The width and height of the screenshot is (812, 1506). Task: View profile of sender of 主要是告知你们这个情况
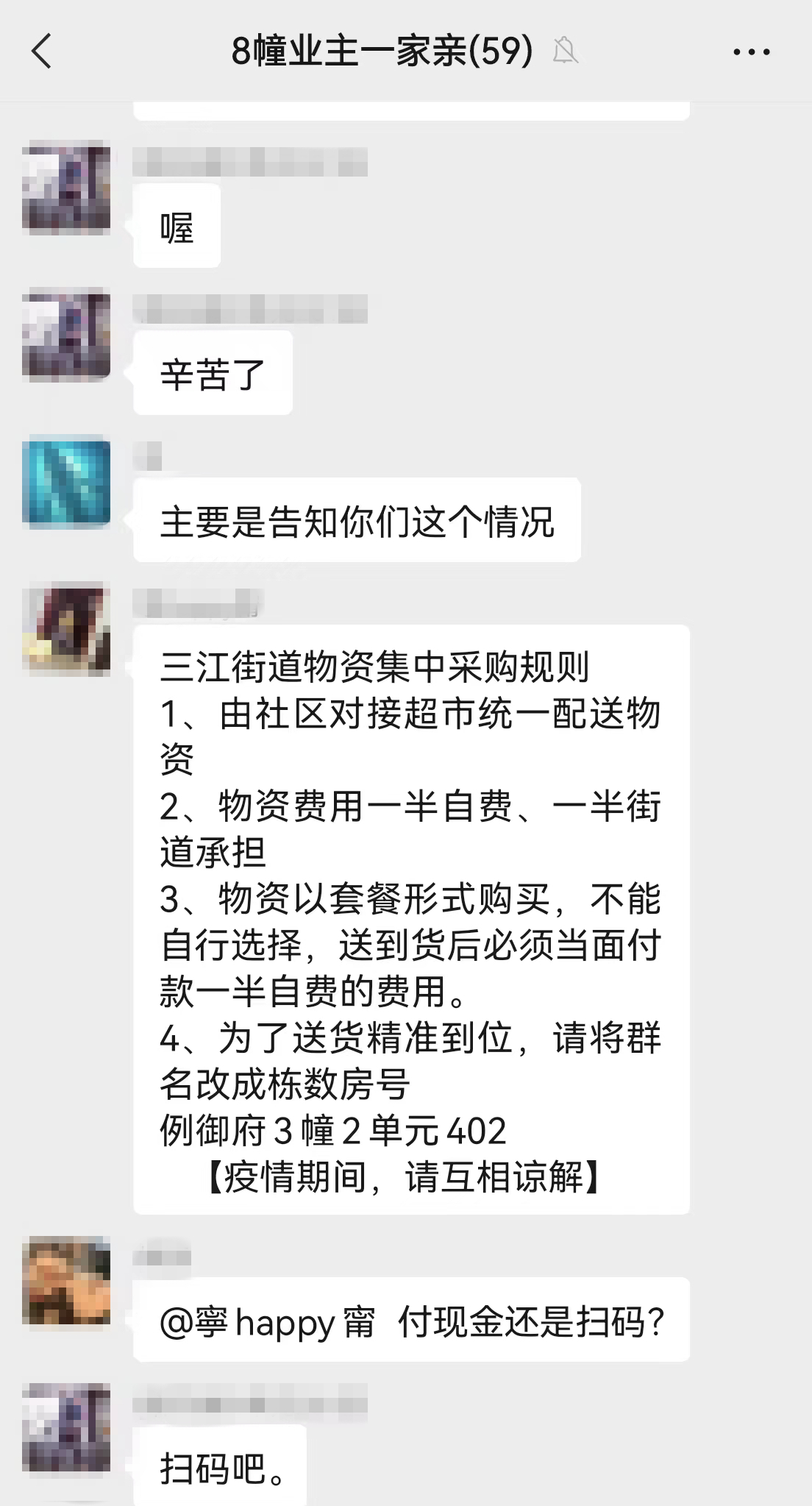(66, 483)
